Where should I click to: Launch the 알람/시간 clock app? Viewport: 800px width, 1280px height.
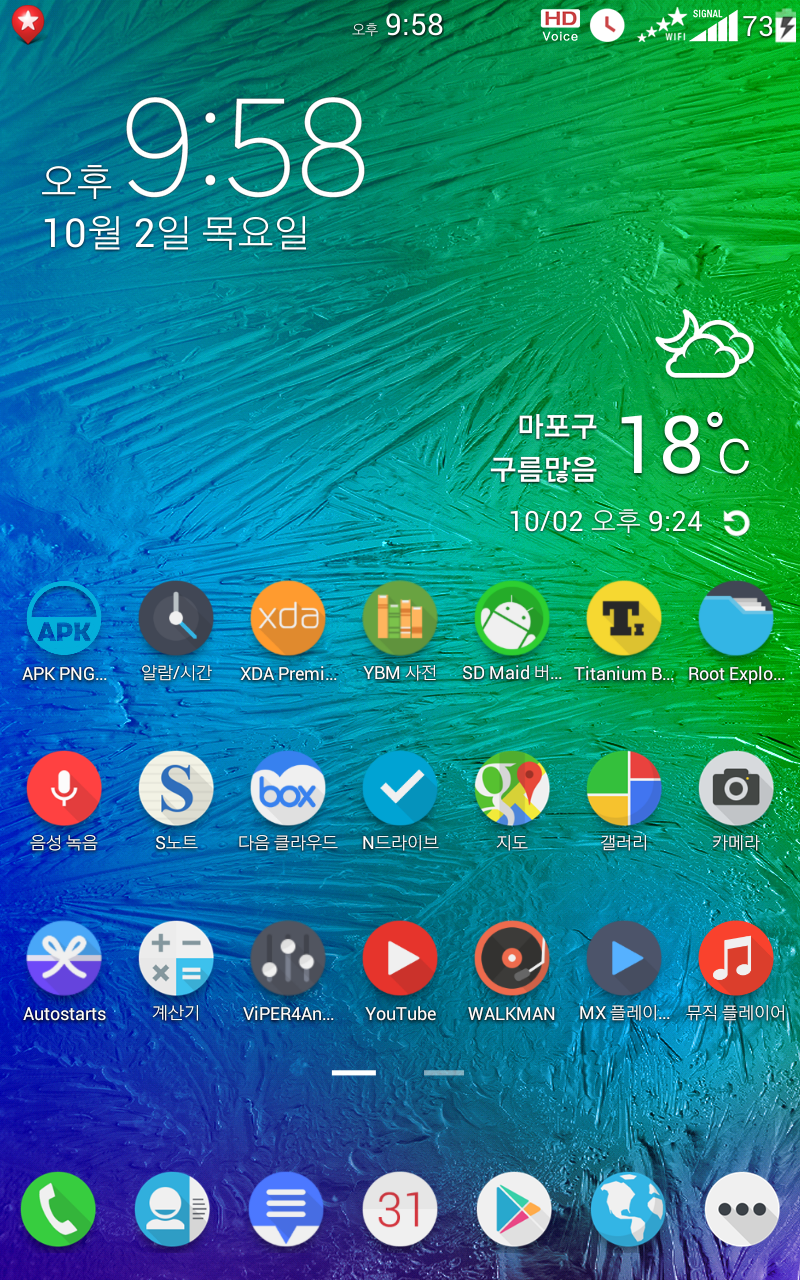coord(176,620)
